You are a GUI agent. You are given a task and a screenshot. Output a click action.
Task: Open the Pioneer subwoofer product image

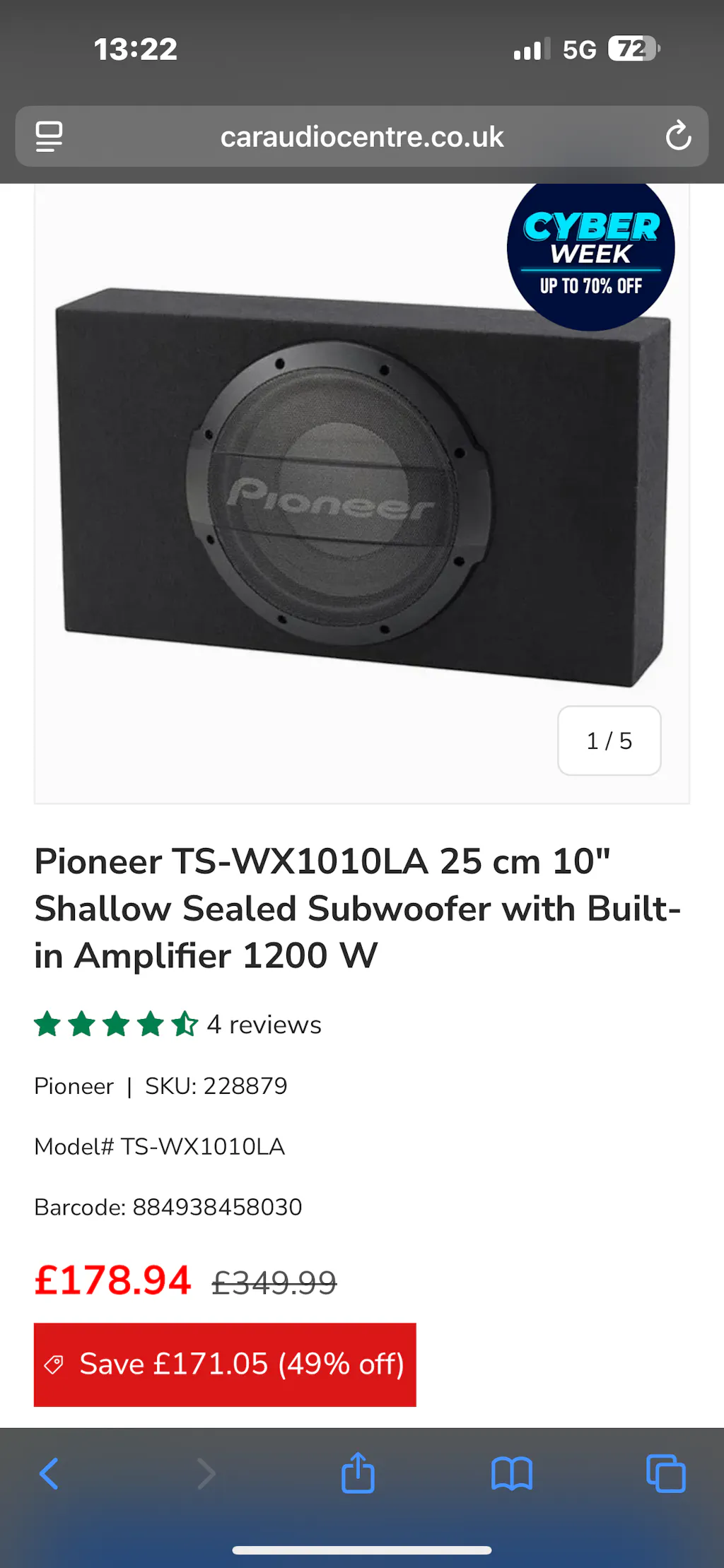click(x=361, y=488)
